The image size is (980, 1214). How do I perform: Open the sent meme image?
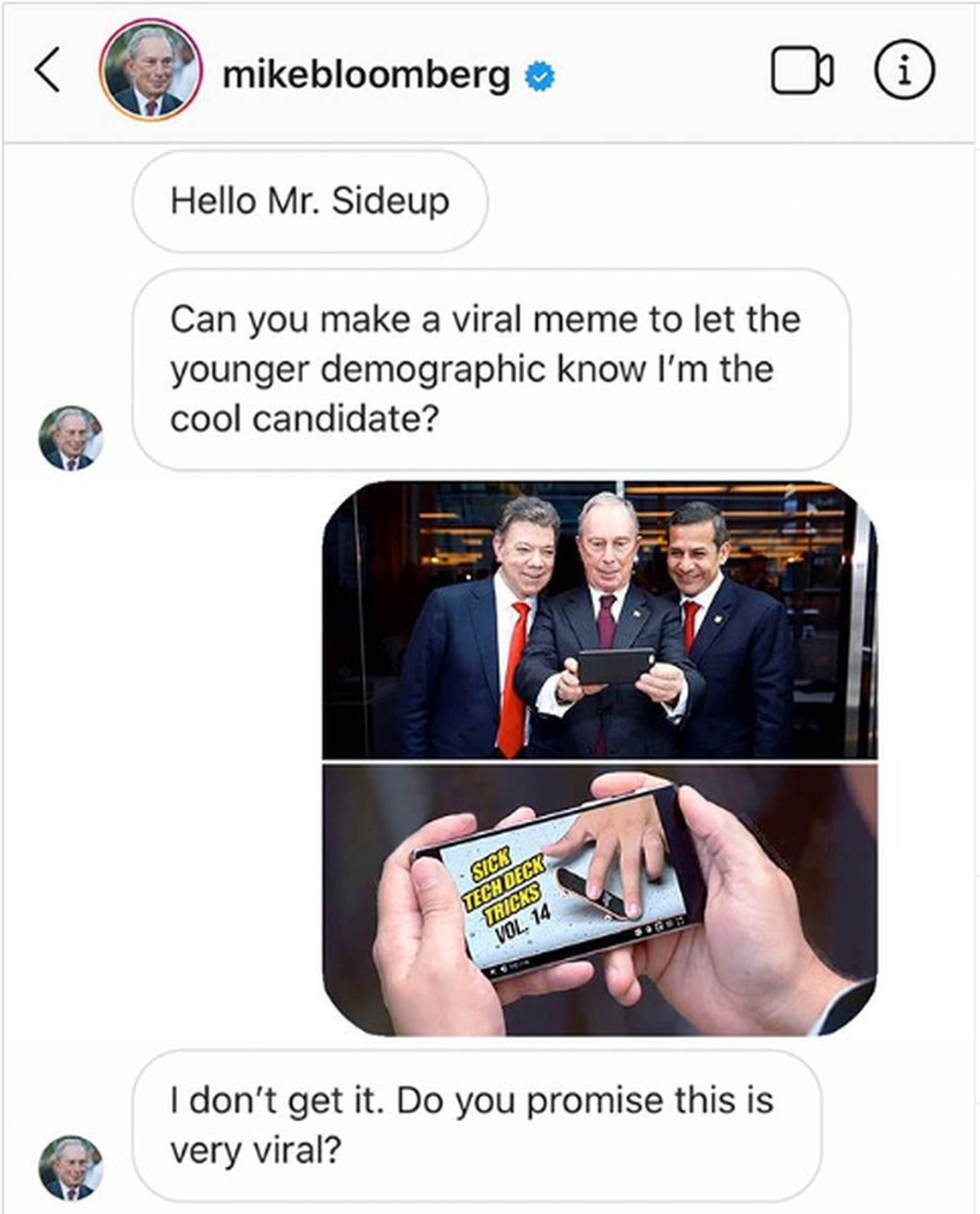(600, 758)
